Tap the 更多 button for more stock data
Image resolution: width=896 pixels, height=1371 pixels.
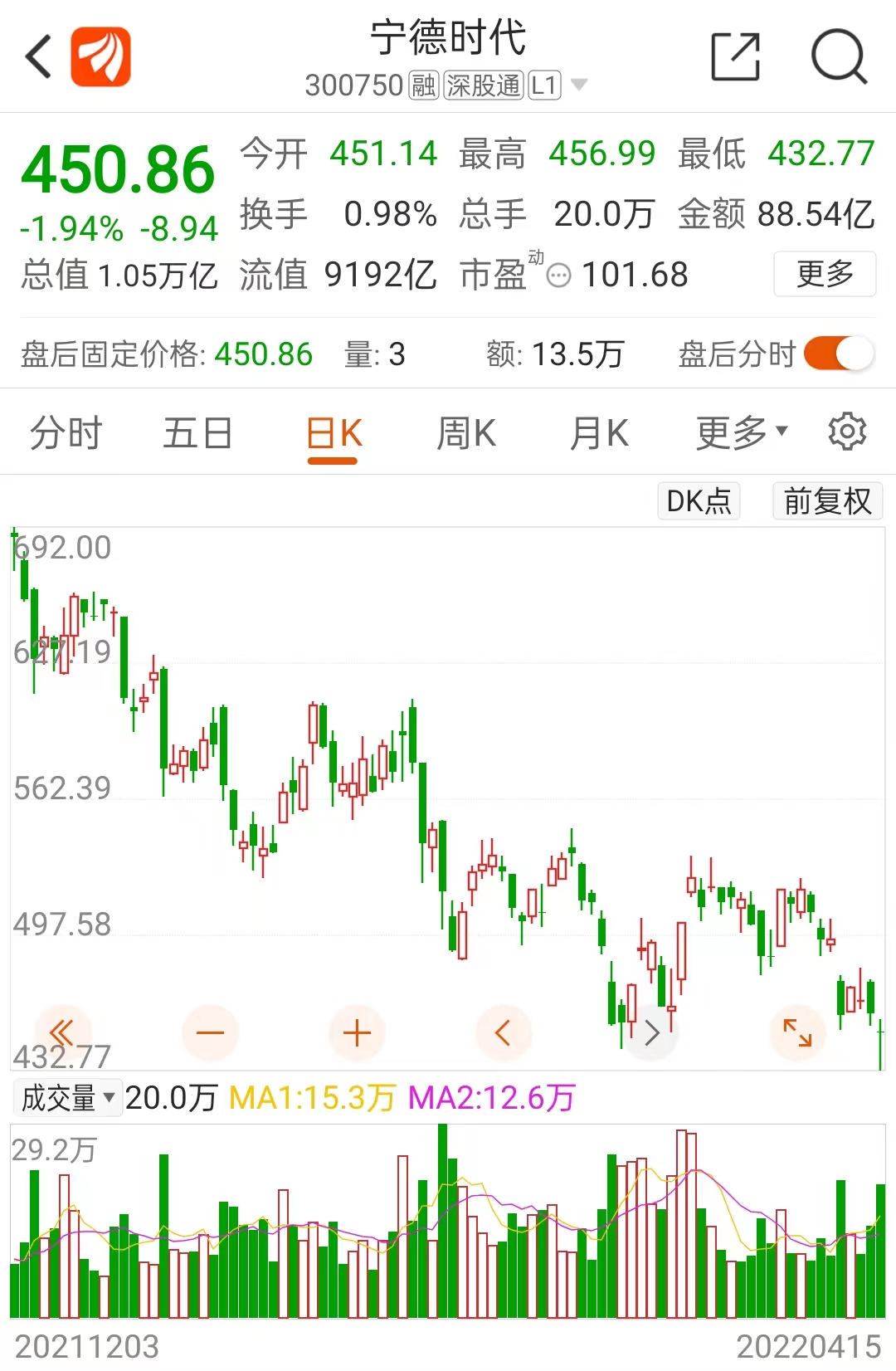[x=825, y=274]
